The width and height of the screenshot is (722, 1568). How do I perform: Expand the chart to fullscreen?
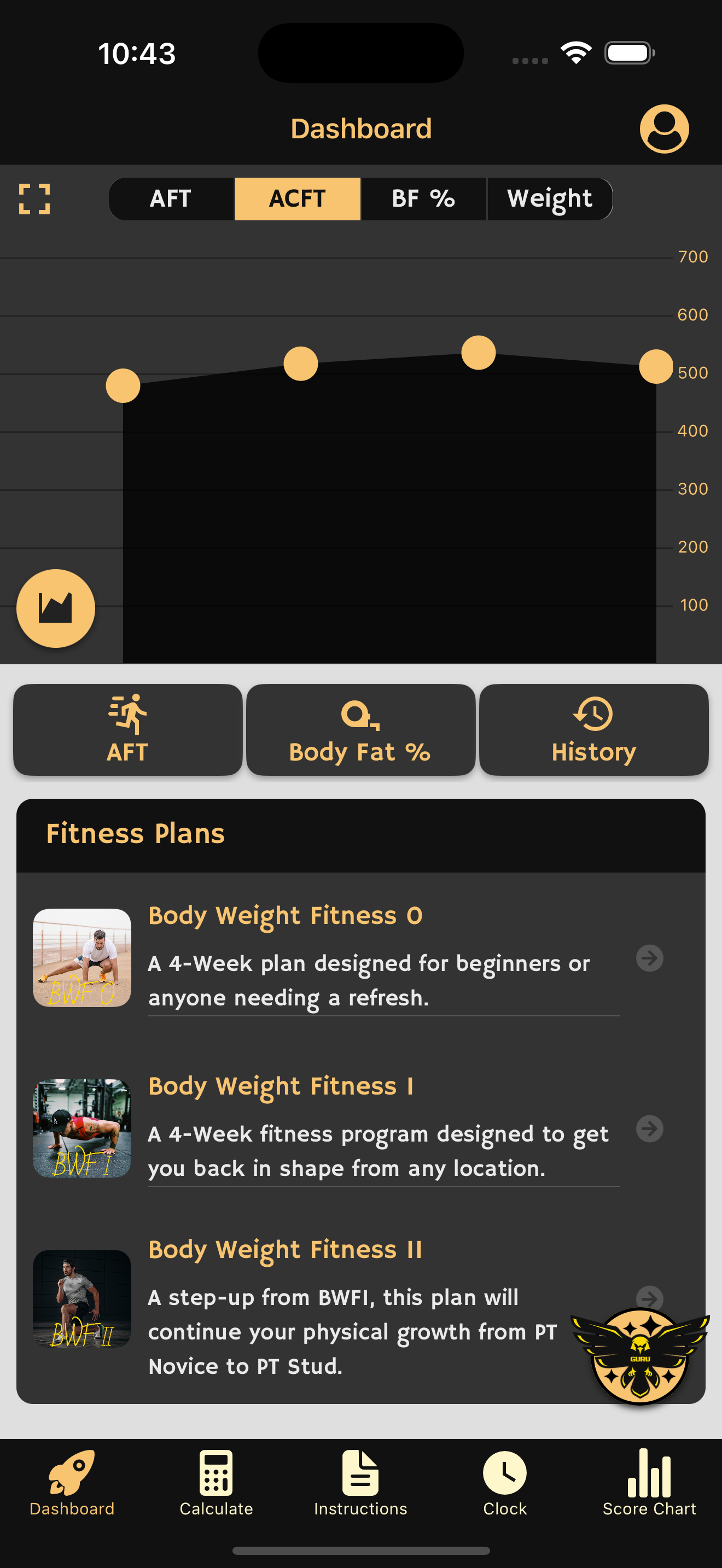point(34,199)
